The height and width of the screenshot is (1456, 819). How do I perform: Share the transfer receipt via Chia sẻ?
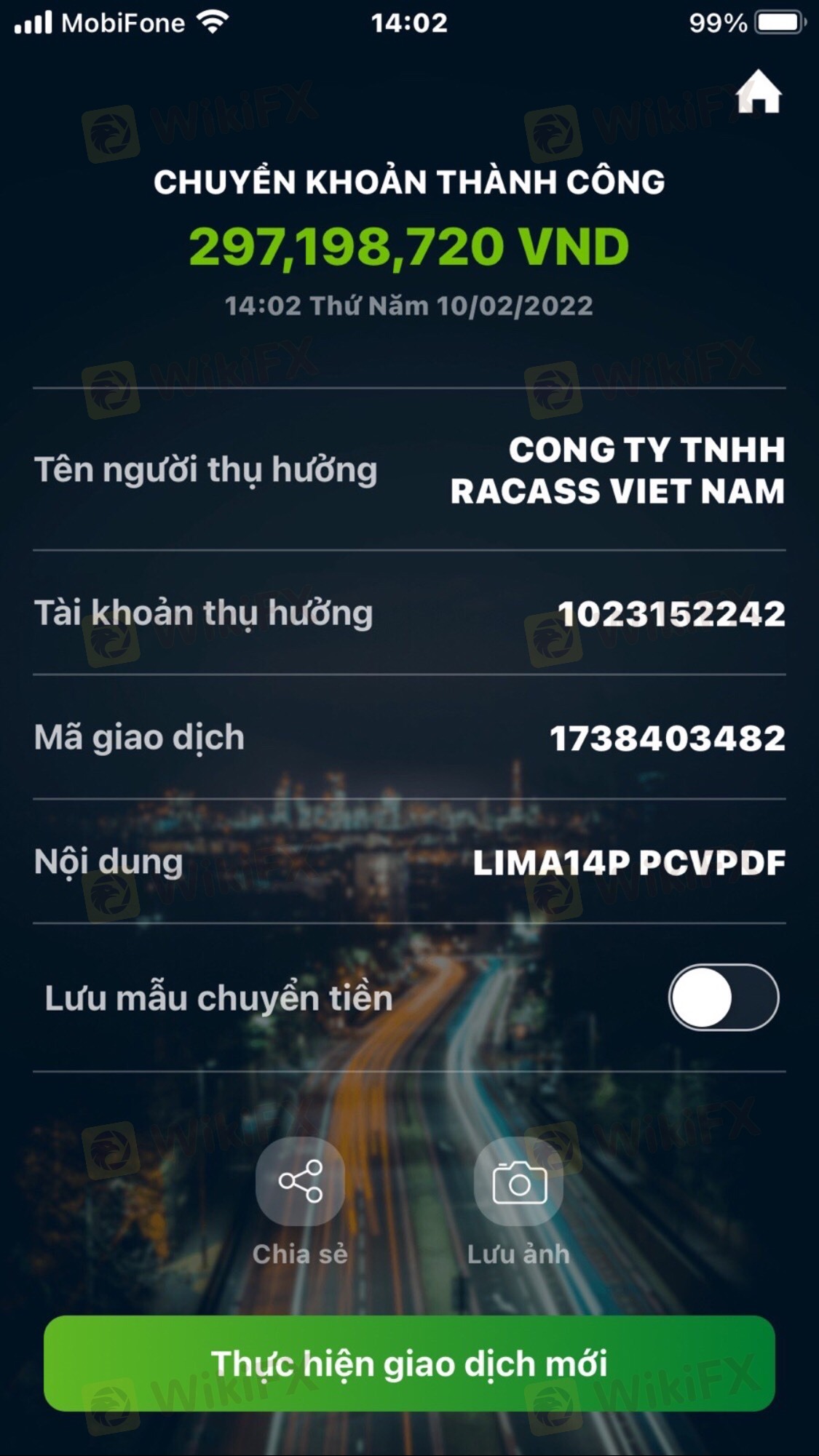pos(300,1182)
